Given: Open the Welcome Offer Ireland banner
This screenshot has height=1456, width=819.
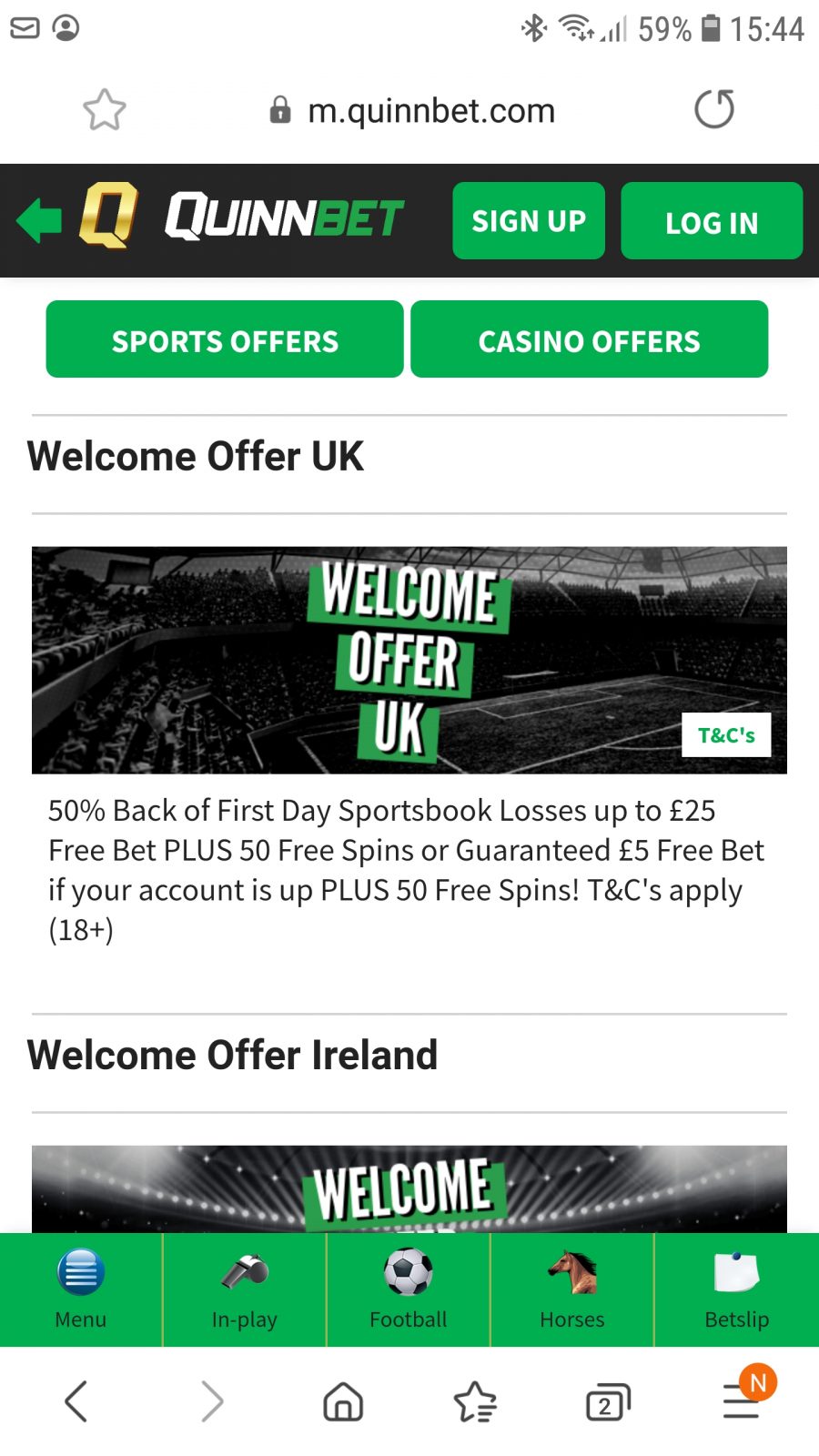Looking at the screenshot, I should (408, 1188).
